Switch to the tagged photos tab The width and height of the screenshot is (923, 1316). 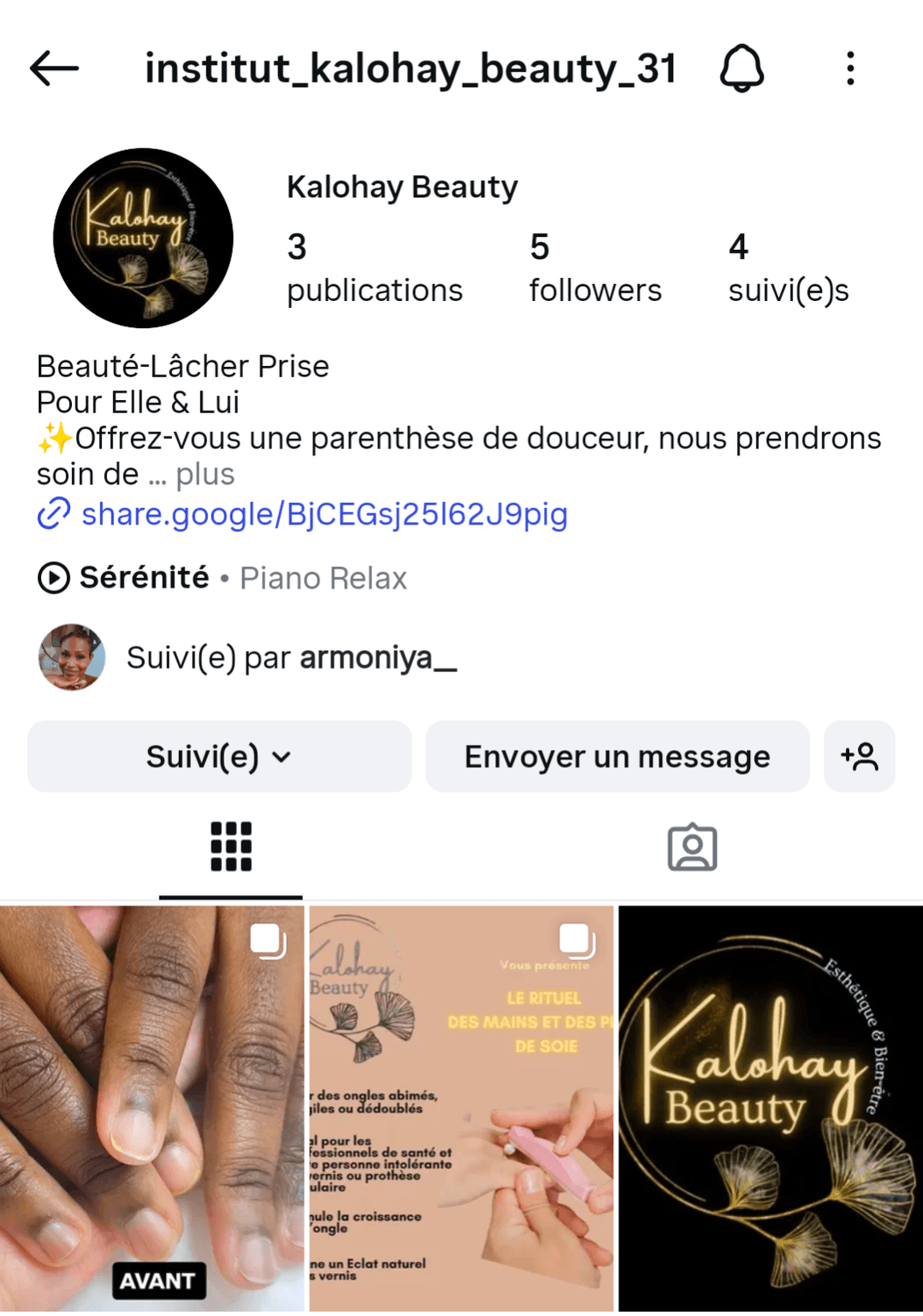692,848
